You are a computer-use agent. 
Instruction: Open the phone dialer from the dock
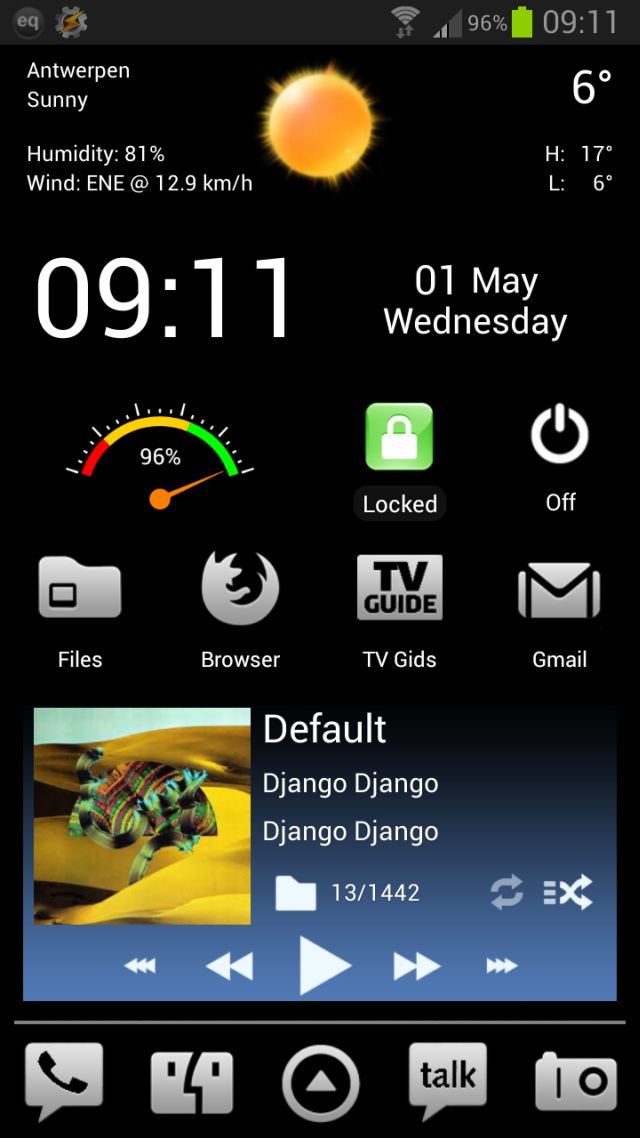[64, 1080]
